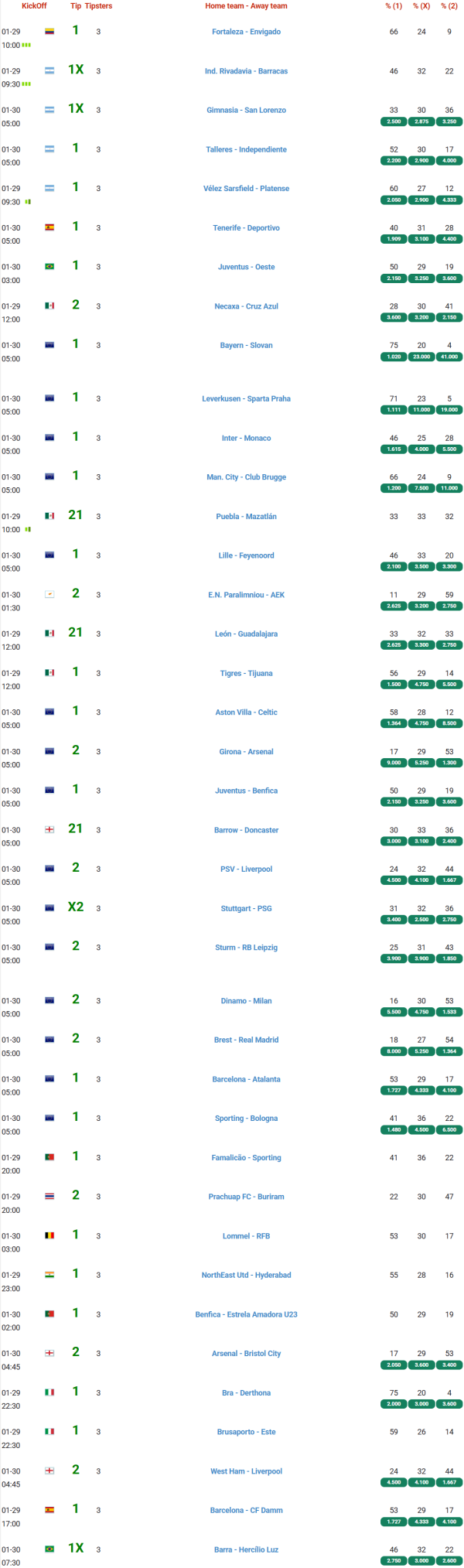Screen dimensions: 464x1568
Task: Open the Barcelona - Atalanta match
Action: click(246, 1079)
